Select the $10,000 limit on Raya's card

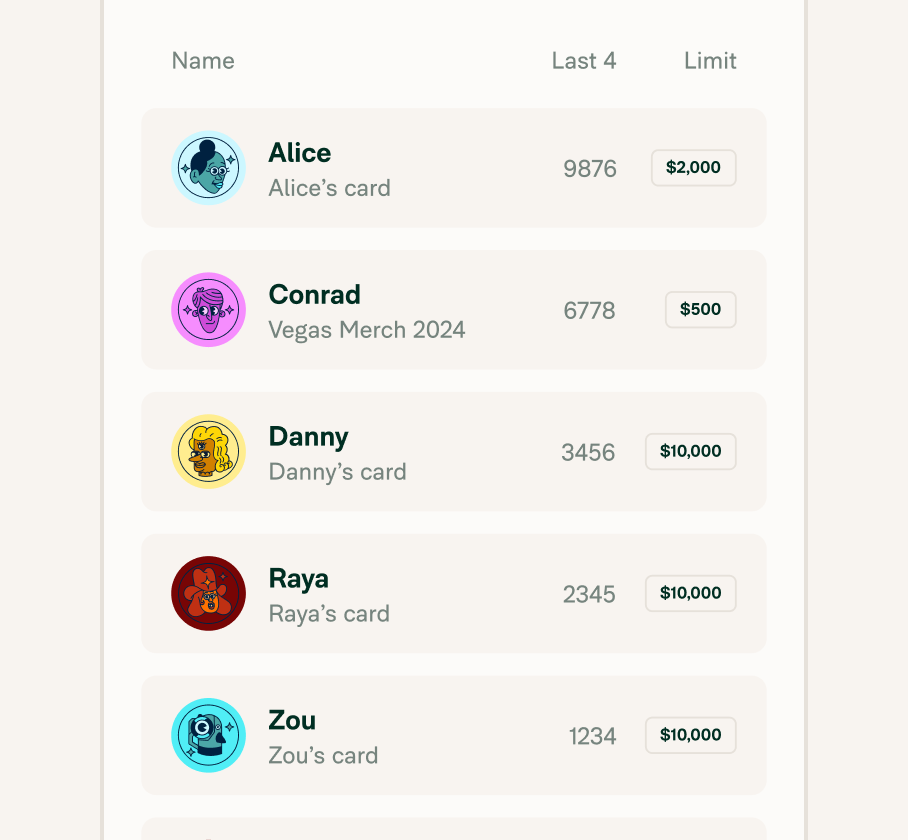pyautogui.click(x=690, y=594)
